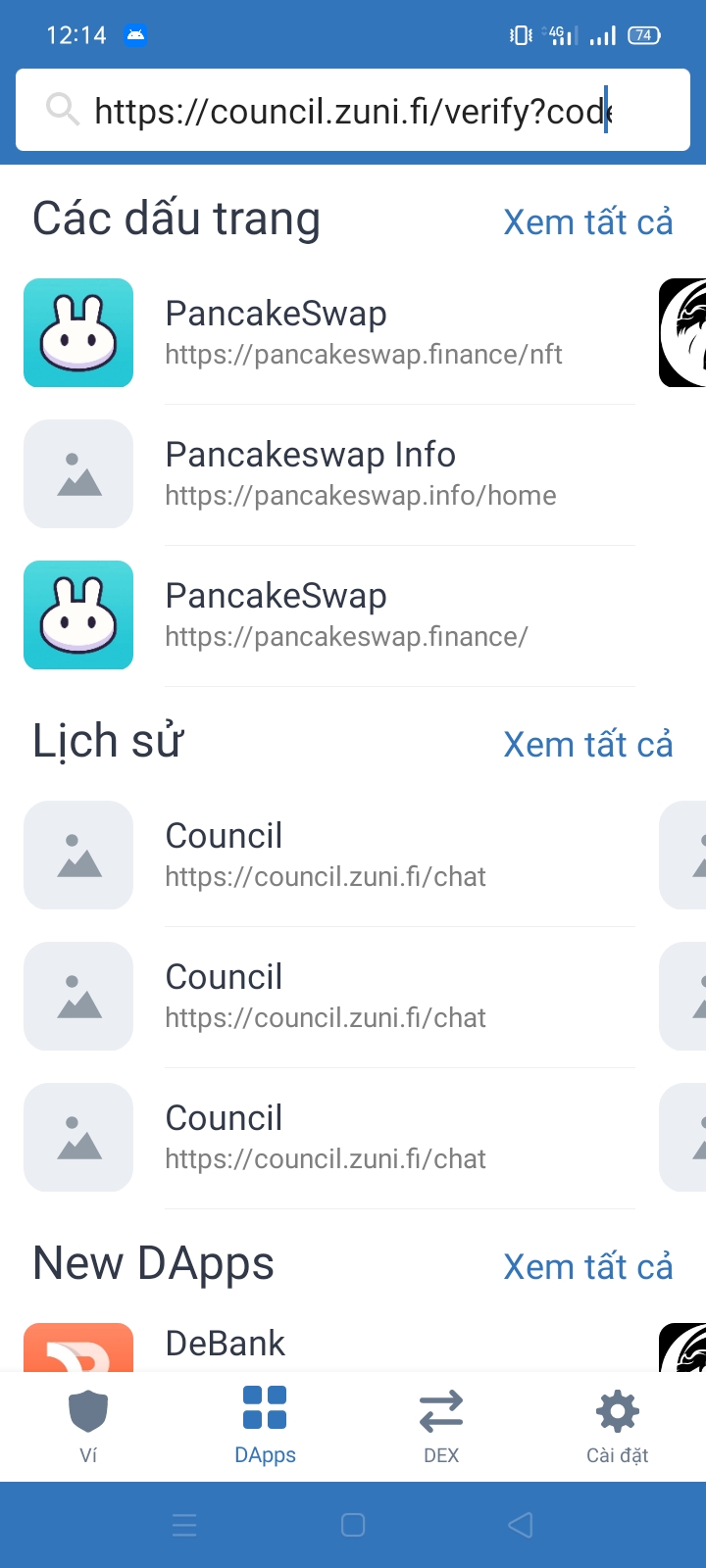The height and width of the screenshot is (1568, 706).
Task: Go to the DEX tab
Action: click(441, 1426)
